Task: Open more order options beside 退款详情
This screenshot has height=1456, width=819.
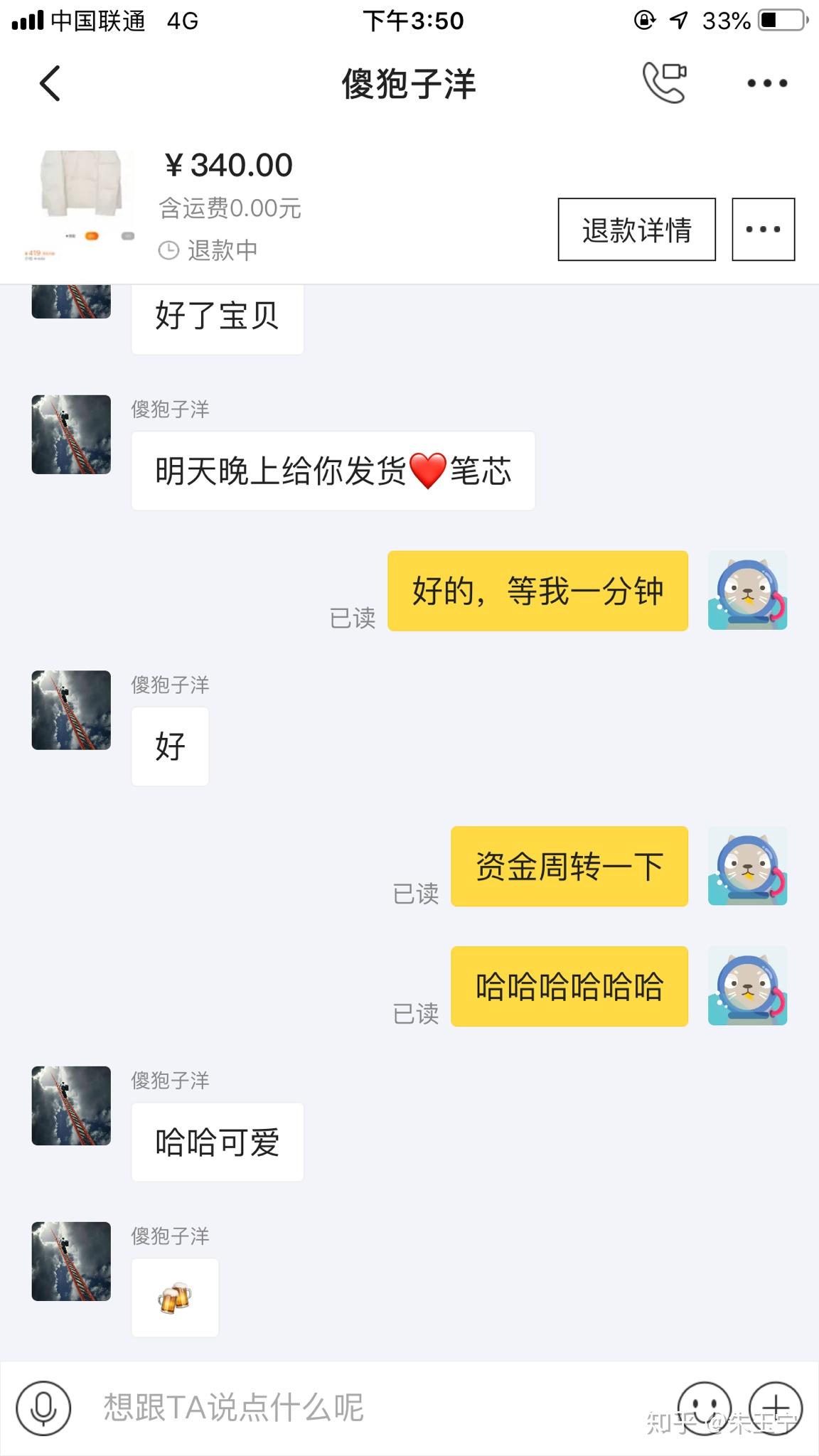Action: tap(764, 230)
